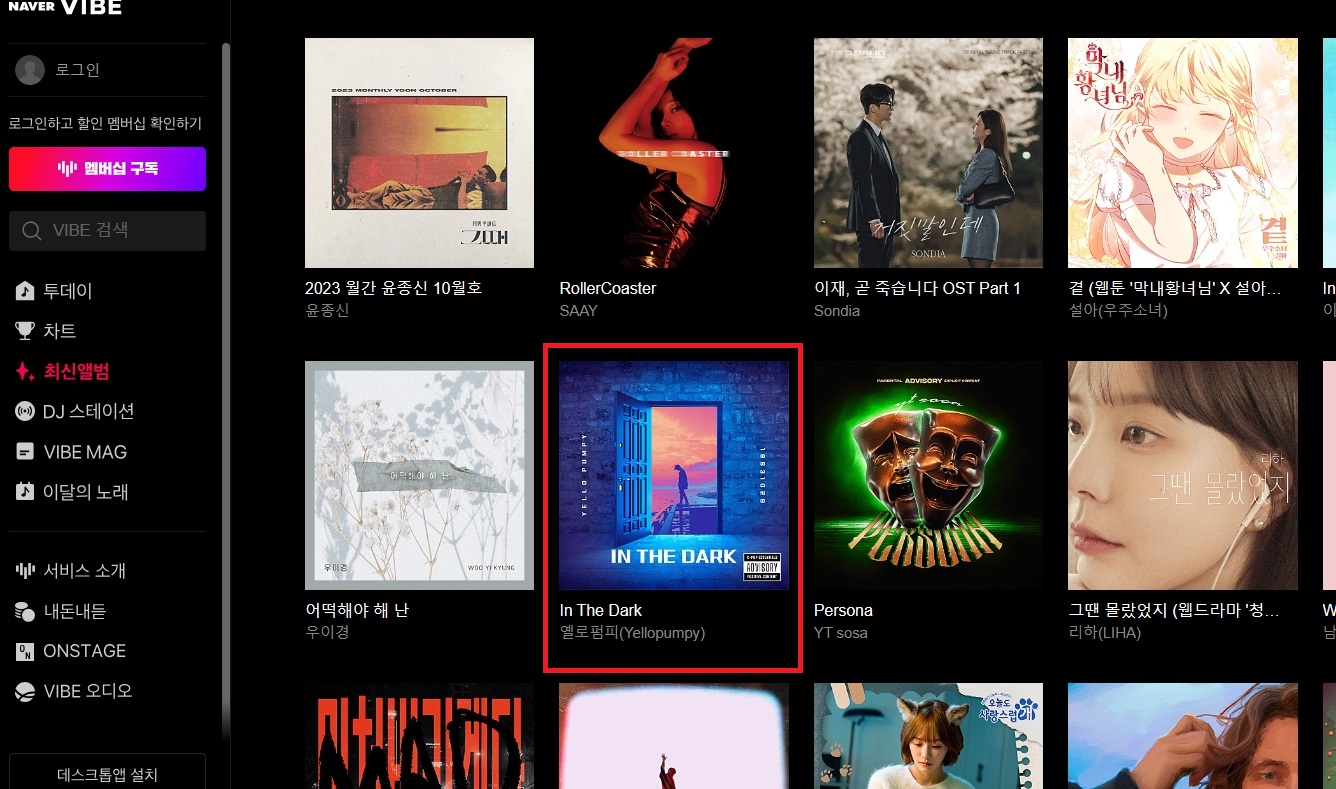Tap 데스크톱앱 설치 button
Screen dimensions: 1336x789
[107, 774]
